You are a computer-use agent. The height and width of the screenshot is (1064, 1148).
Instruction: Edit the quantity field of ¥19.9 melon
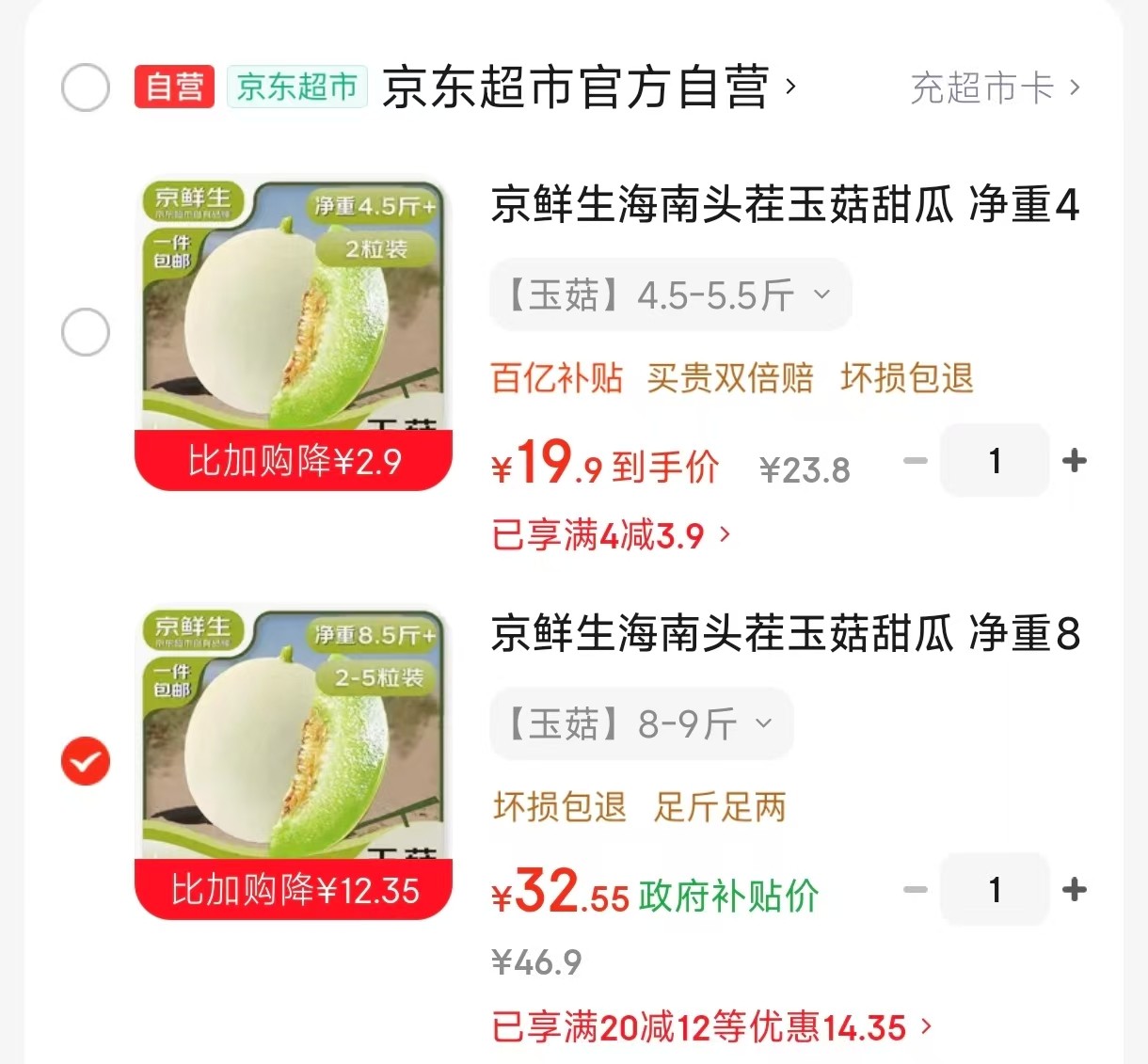coord(995,461)
